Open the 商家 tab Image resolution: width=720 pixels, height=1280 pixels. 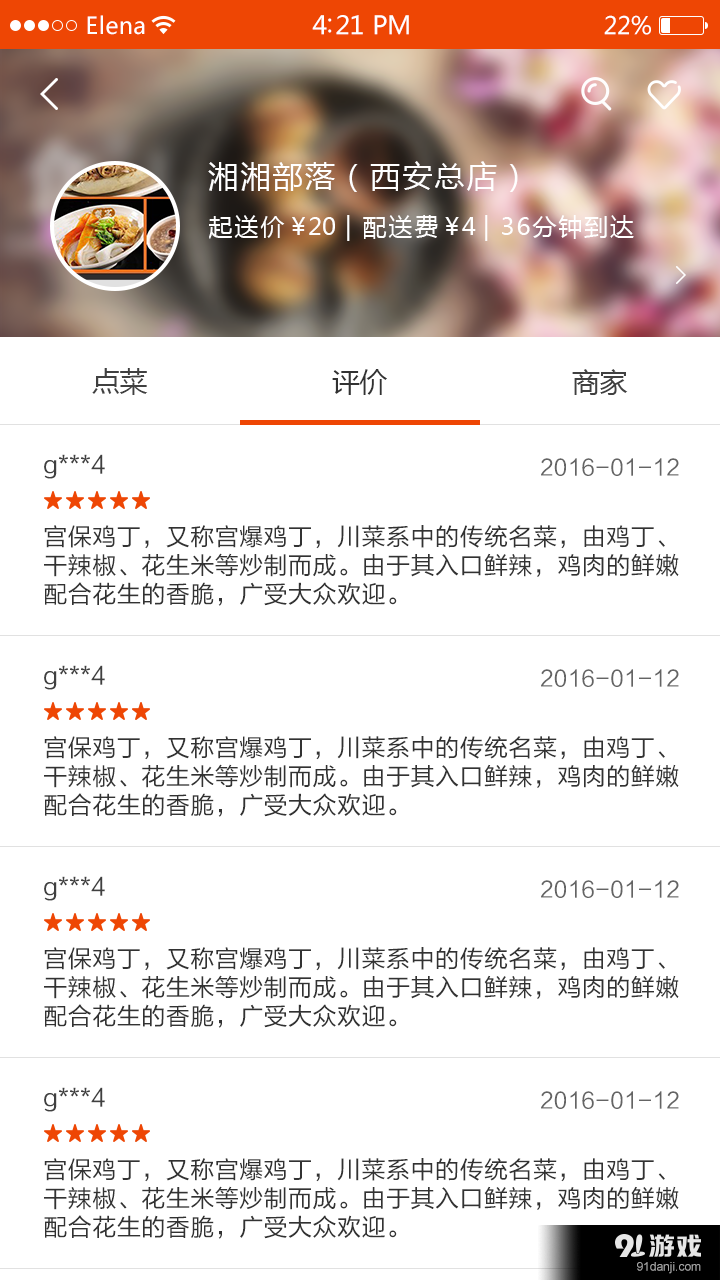[x=599, y=381]
